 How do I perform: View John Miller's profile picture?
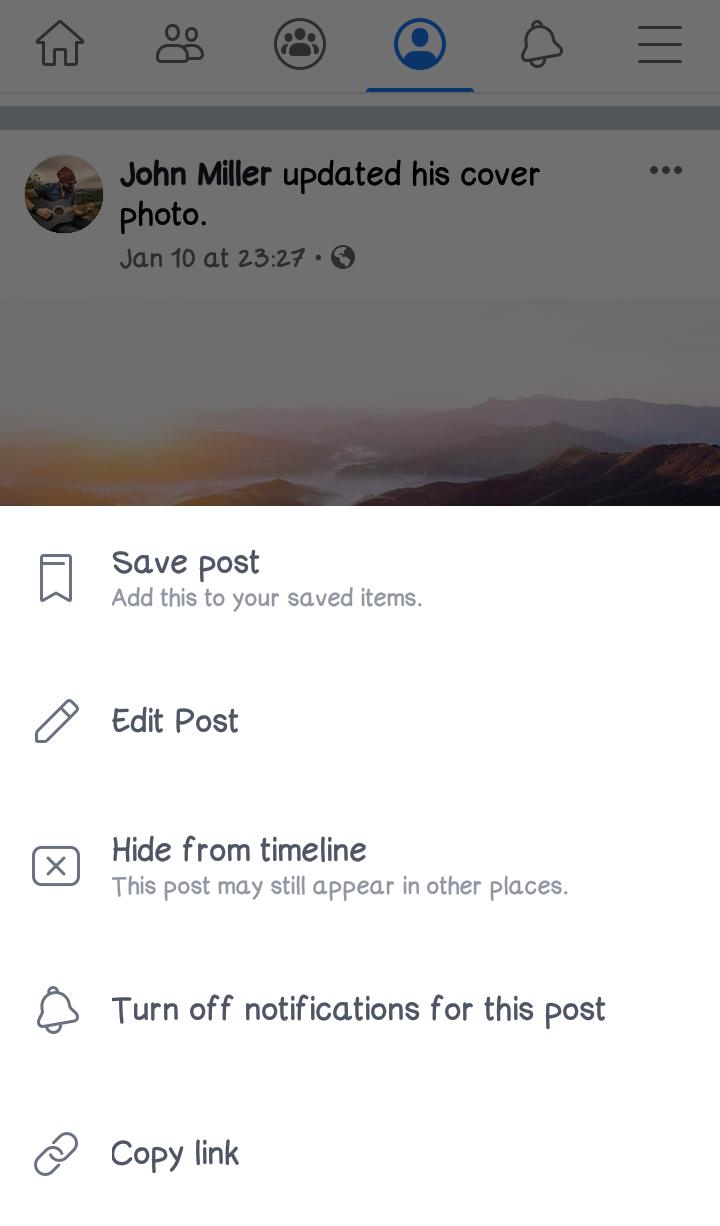[64, 194]
